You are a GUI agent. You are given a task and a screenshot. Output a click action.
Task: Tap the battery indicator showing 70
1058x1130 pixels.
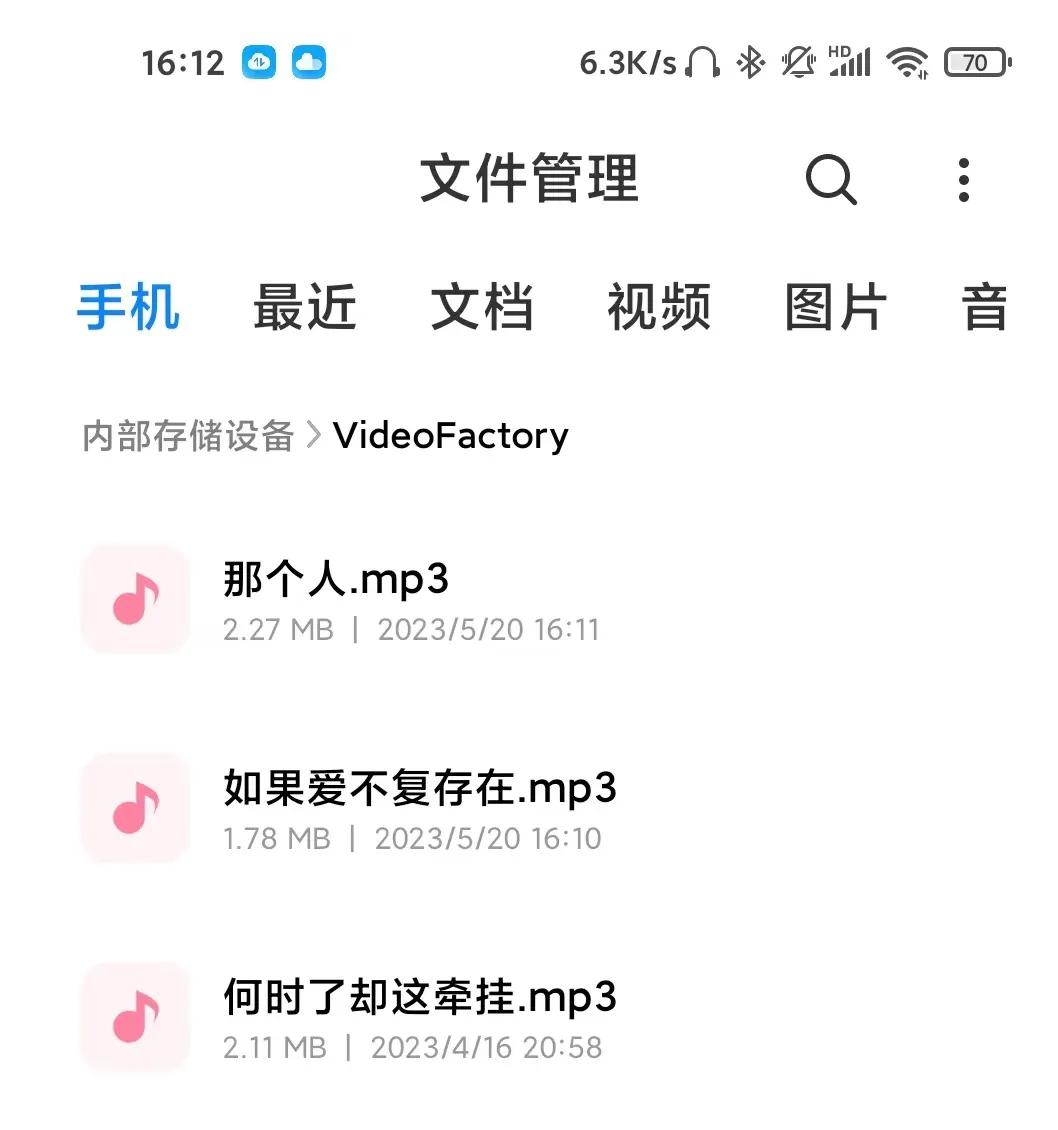977,62
